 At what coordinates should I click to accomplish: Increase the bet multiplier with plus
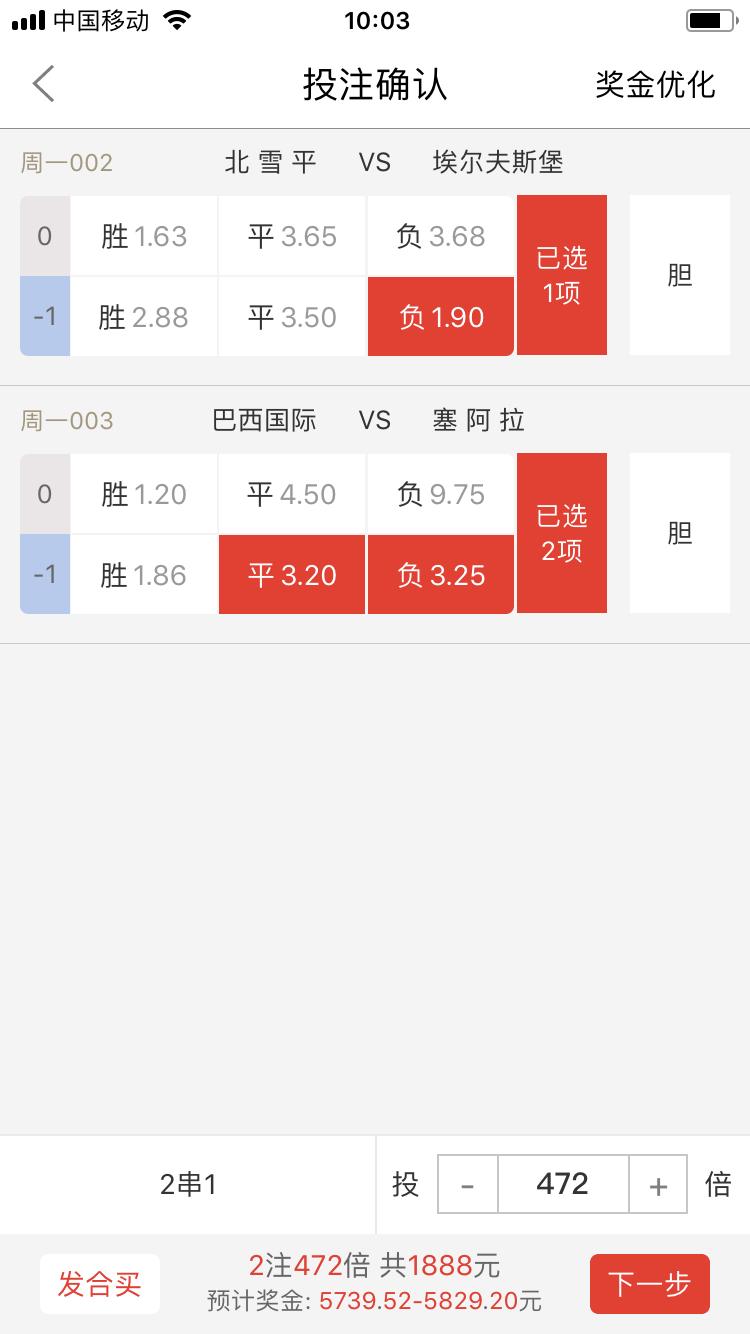[x=657, y=1185]
